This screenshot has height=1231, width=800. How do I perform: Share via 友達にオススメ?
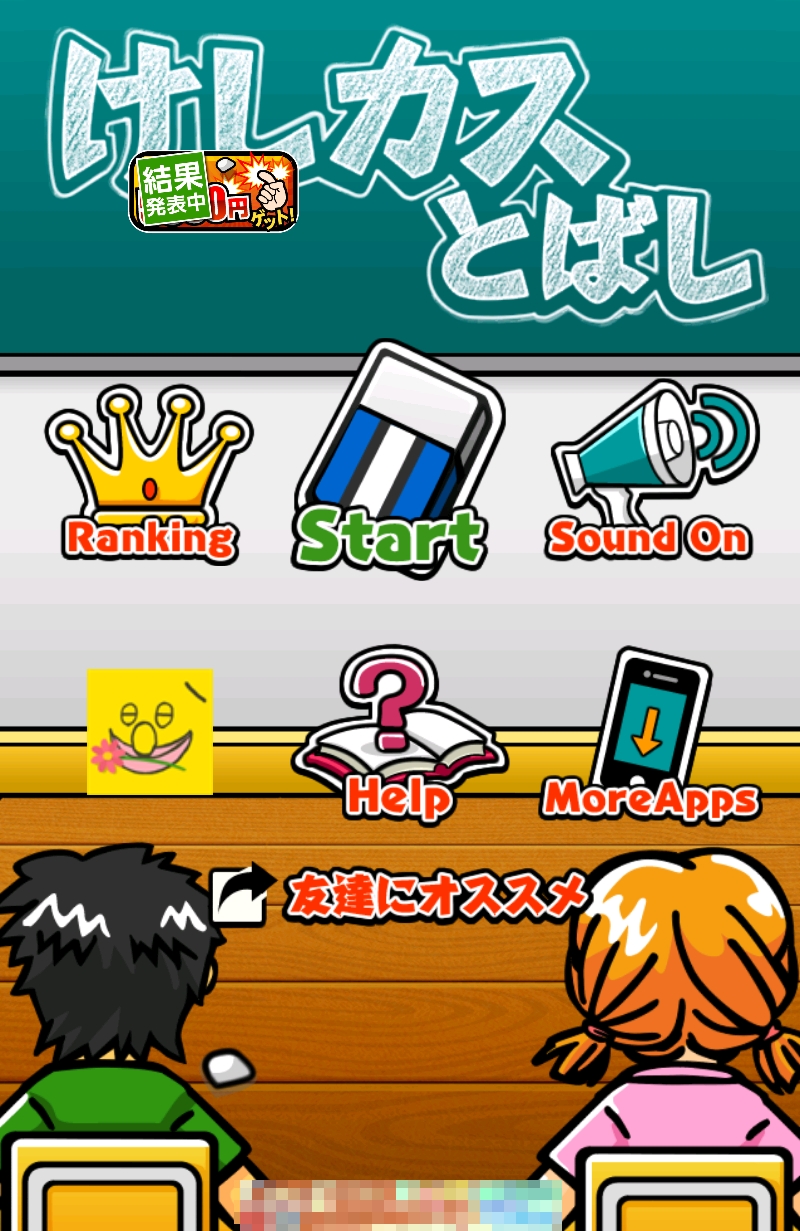400,895
